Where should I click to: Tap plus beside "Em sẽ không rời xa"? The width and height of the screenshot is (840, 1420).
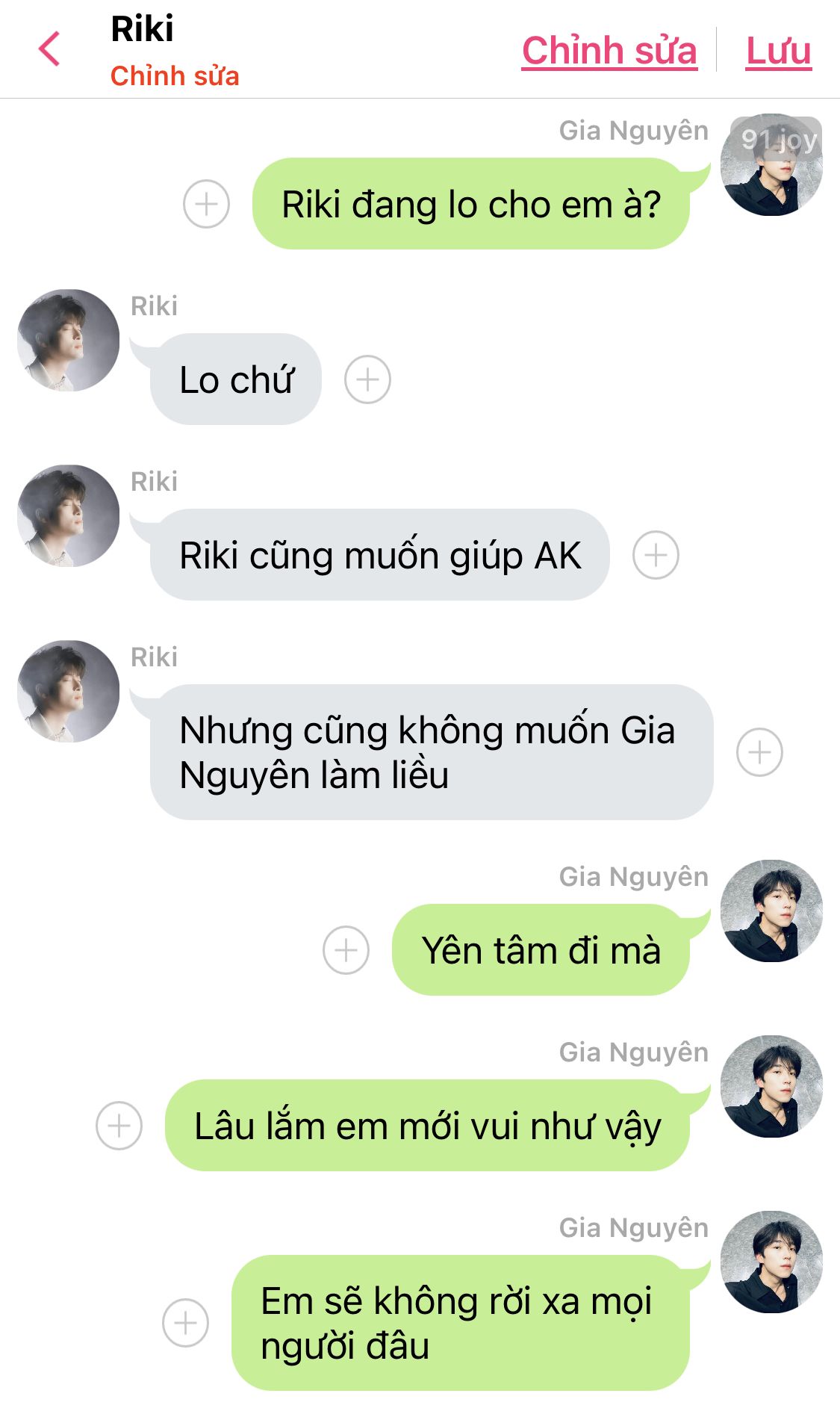[185, 1323]
